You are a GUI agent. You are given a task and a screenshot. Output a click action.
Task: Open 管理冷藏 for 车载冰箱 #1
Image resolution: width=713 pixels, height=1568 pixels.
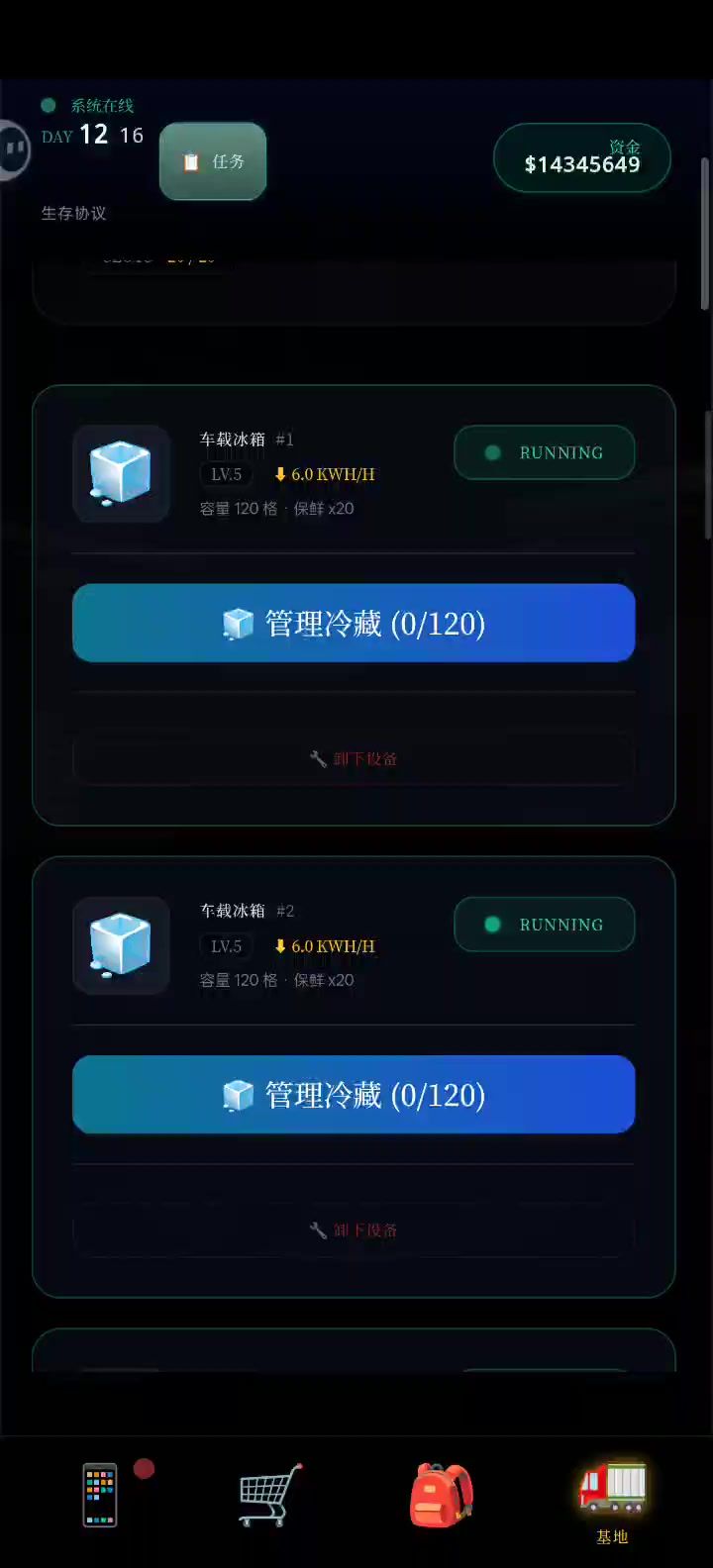(354, 624)
